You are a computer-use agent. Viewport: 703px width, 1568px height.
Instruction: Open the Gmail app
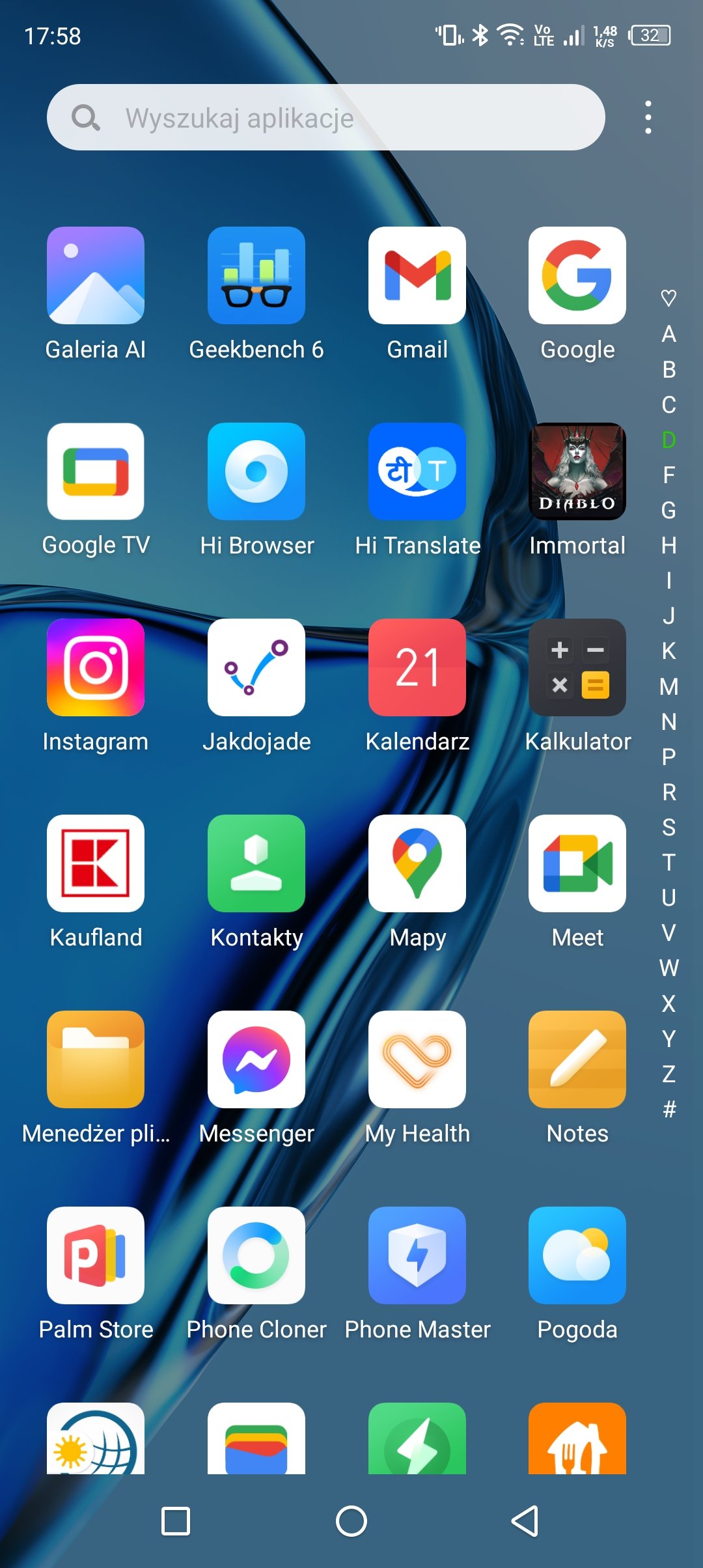point(417,276)
